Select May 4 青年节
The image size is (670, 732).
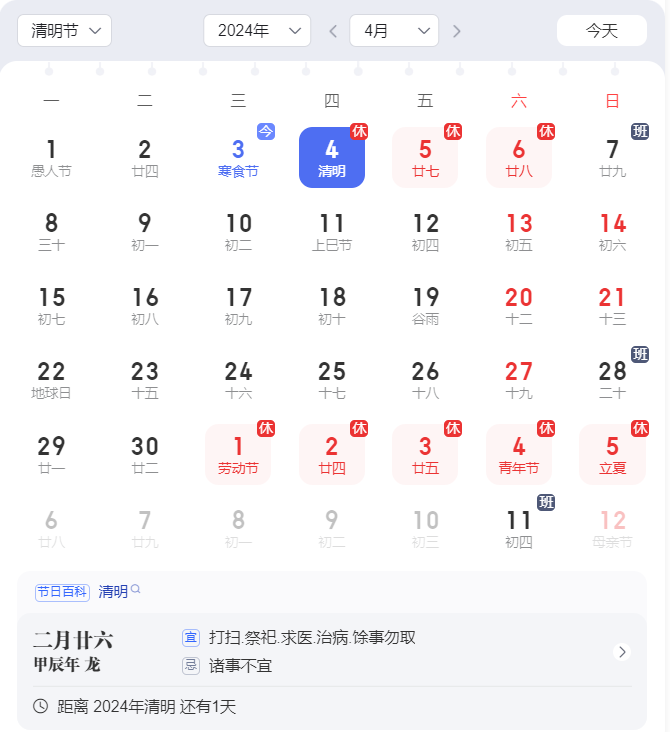point(519,455)
